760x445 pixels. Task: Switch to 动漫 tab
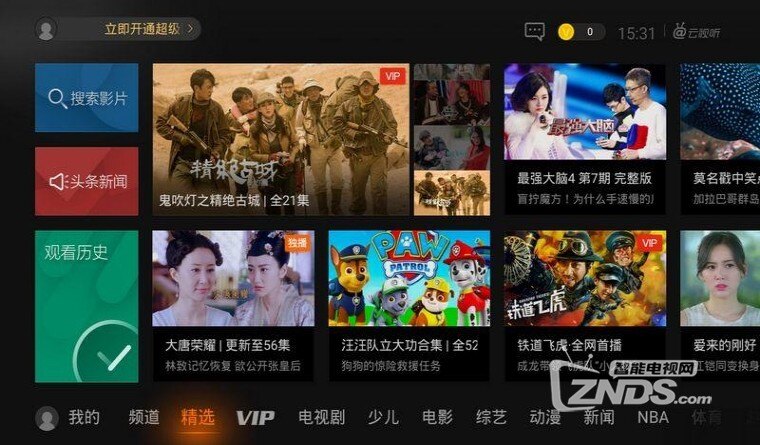(545, 417)
